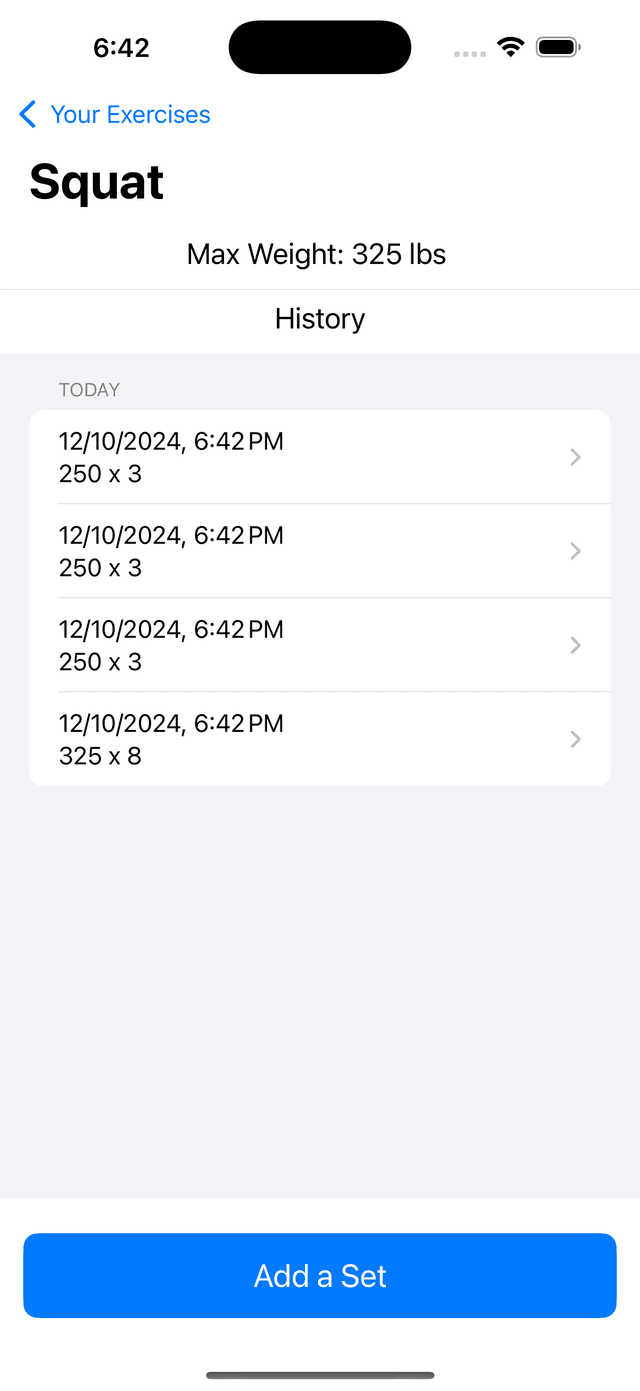
Task: Go back to Your Exercises
Action: coord(115,115)
